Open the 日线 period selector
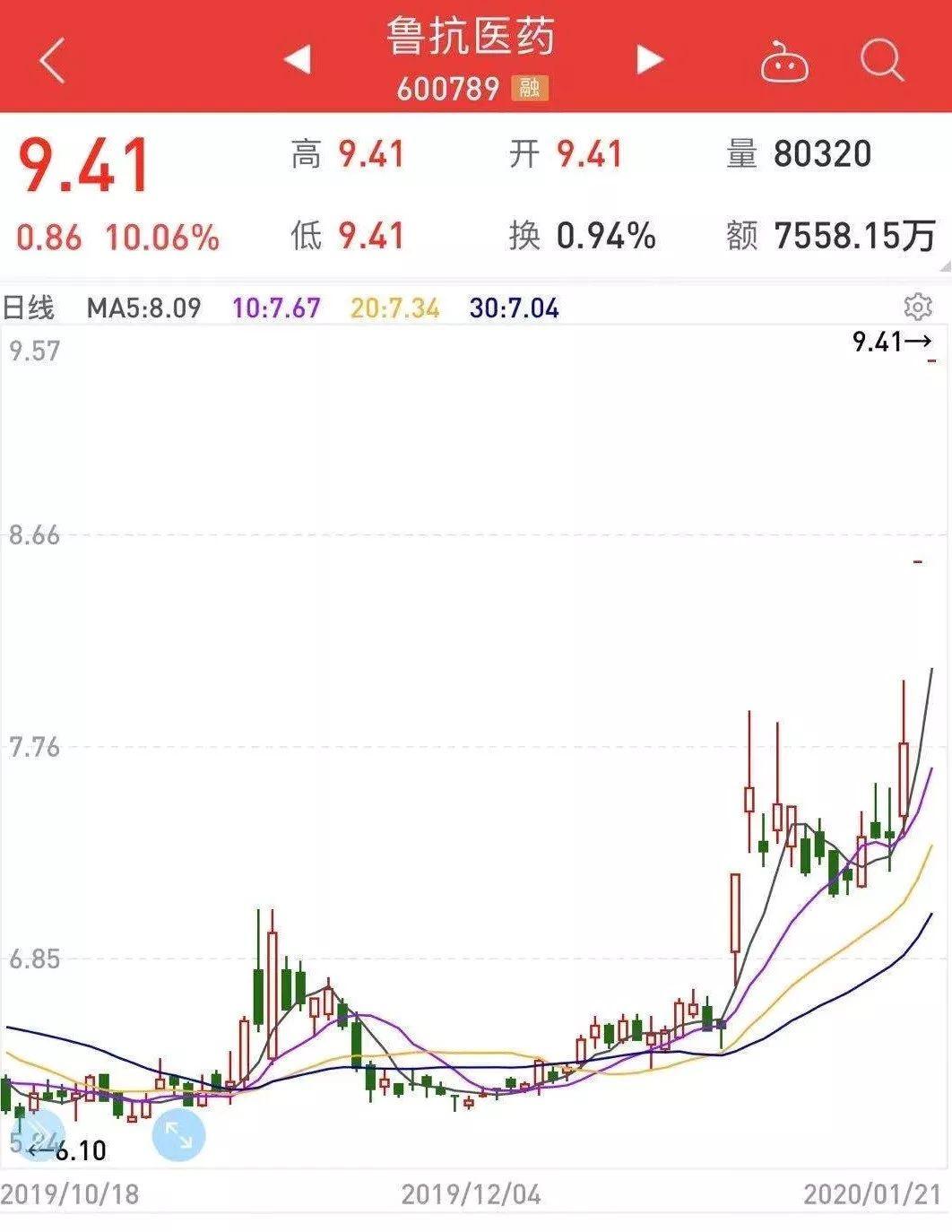 point(29,308)
